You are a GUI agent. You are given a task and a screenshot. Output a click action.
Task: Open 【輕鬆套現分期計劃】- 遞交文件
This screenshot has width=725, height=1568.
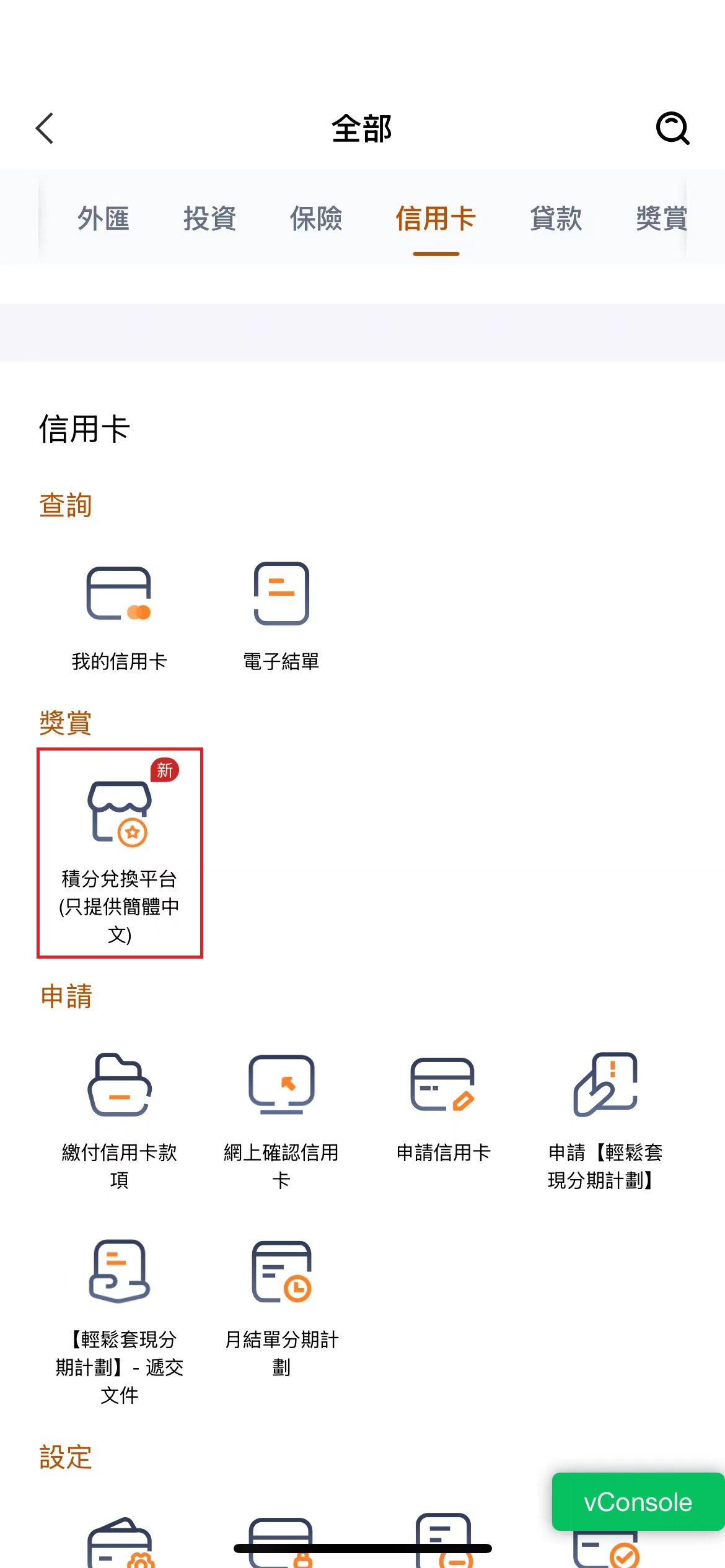[x=120, y=1319]
